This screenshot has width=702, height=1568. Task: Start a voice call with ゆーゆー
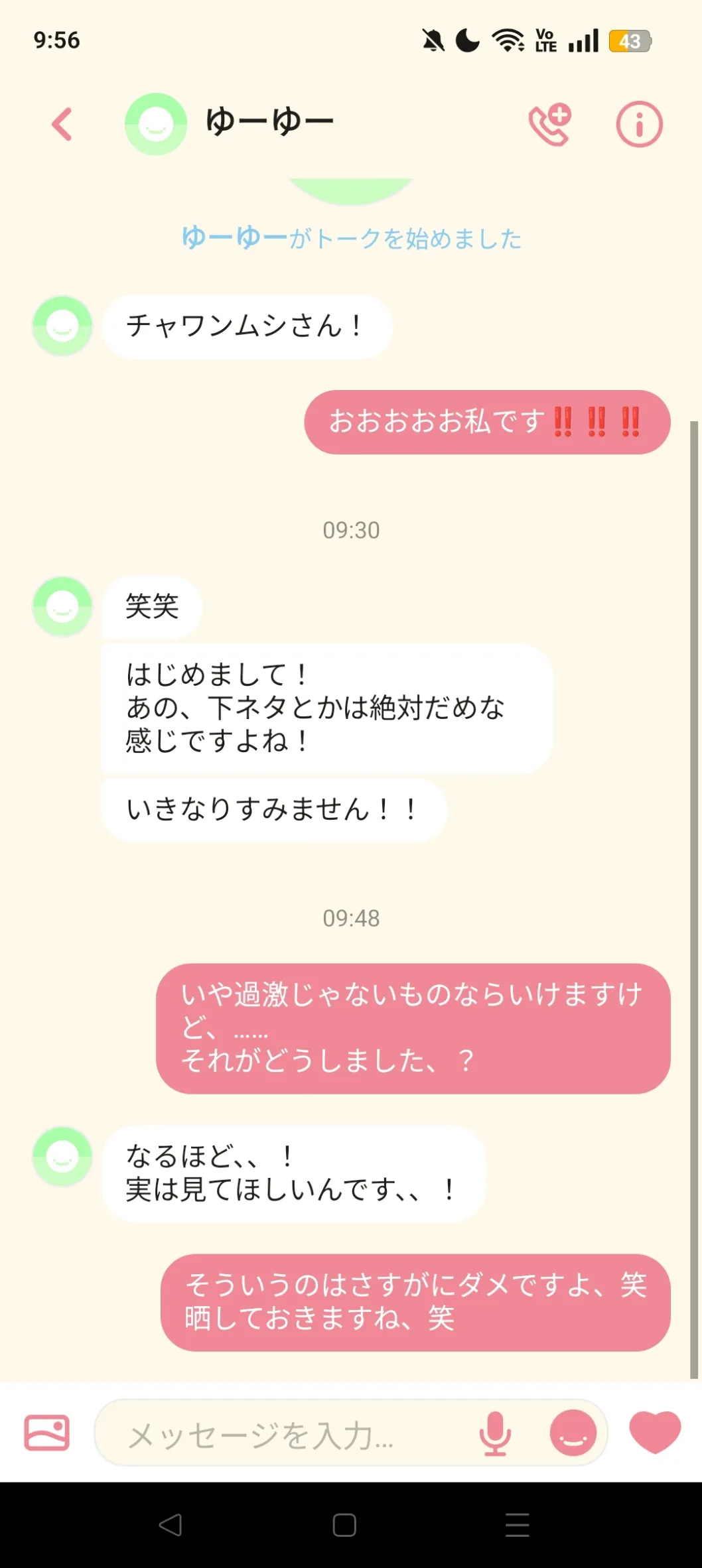550,124
